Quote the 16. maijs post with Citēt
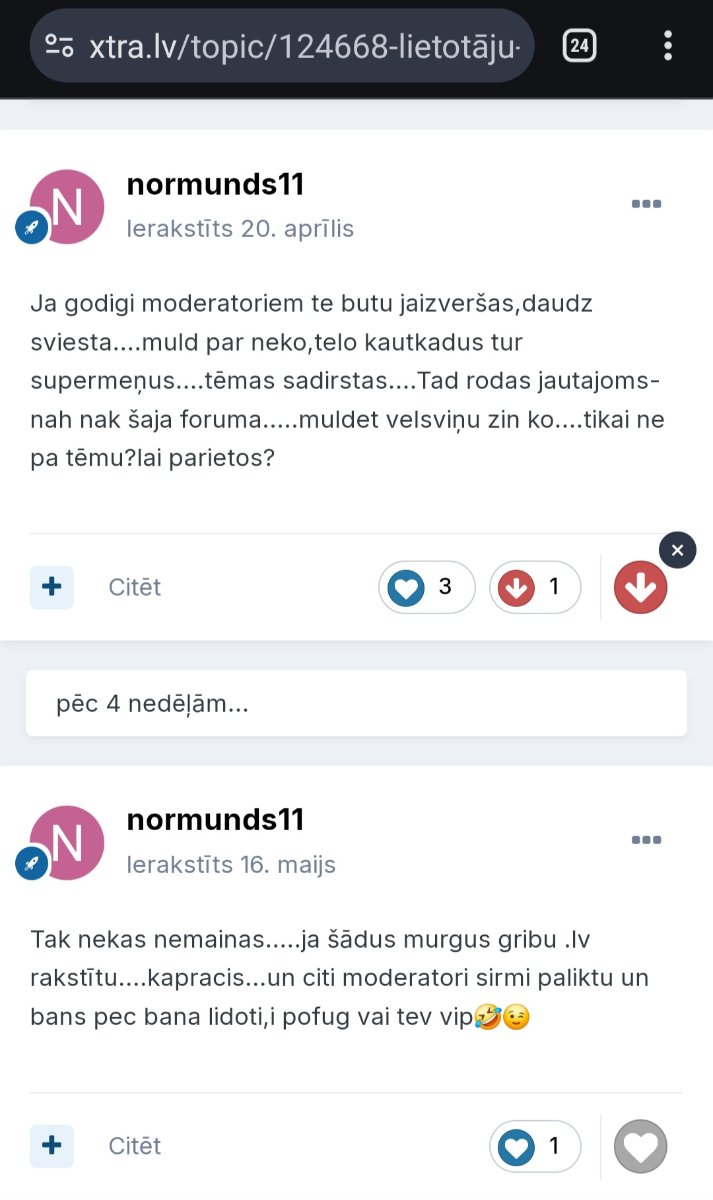 [135, 1145]
